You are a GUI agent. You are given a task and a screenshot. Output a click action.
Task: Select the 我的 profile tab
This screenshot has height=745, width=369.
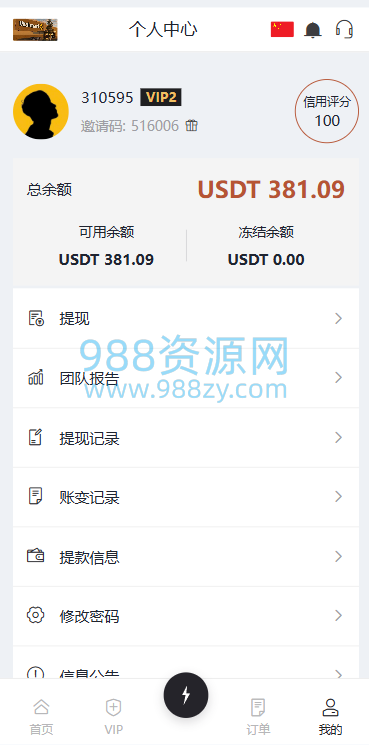click(330, 716)
